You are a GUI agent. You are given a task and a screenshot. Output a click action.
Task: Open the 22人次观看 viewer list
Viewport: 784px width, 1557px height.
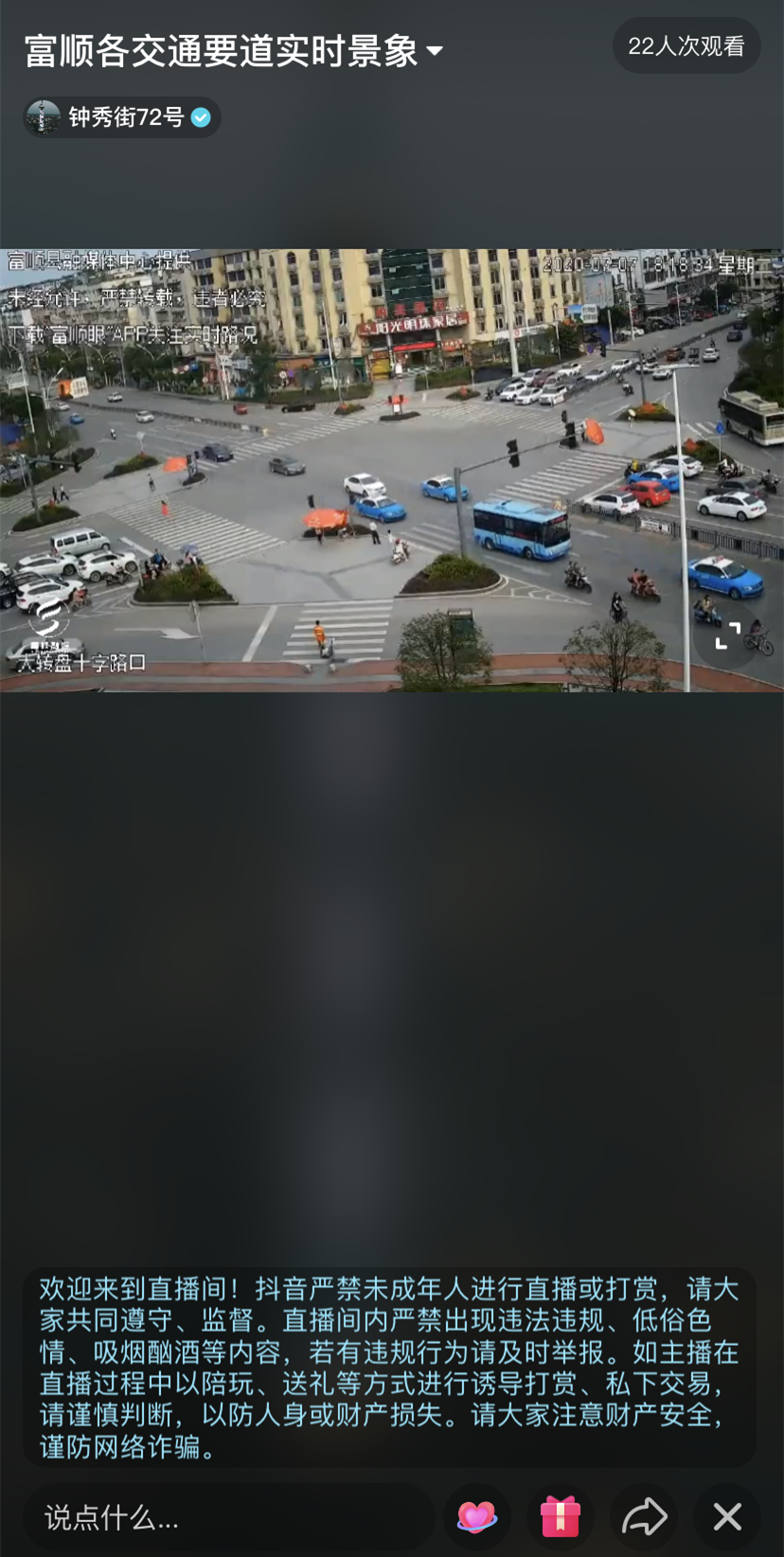[x=686, y=45]
